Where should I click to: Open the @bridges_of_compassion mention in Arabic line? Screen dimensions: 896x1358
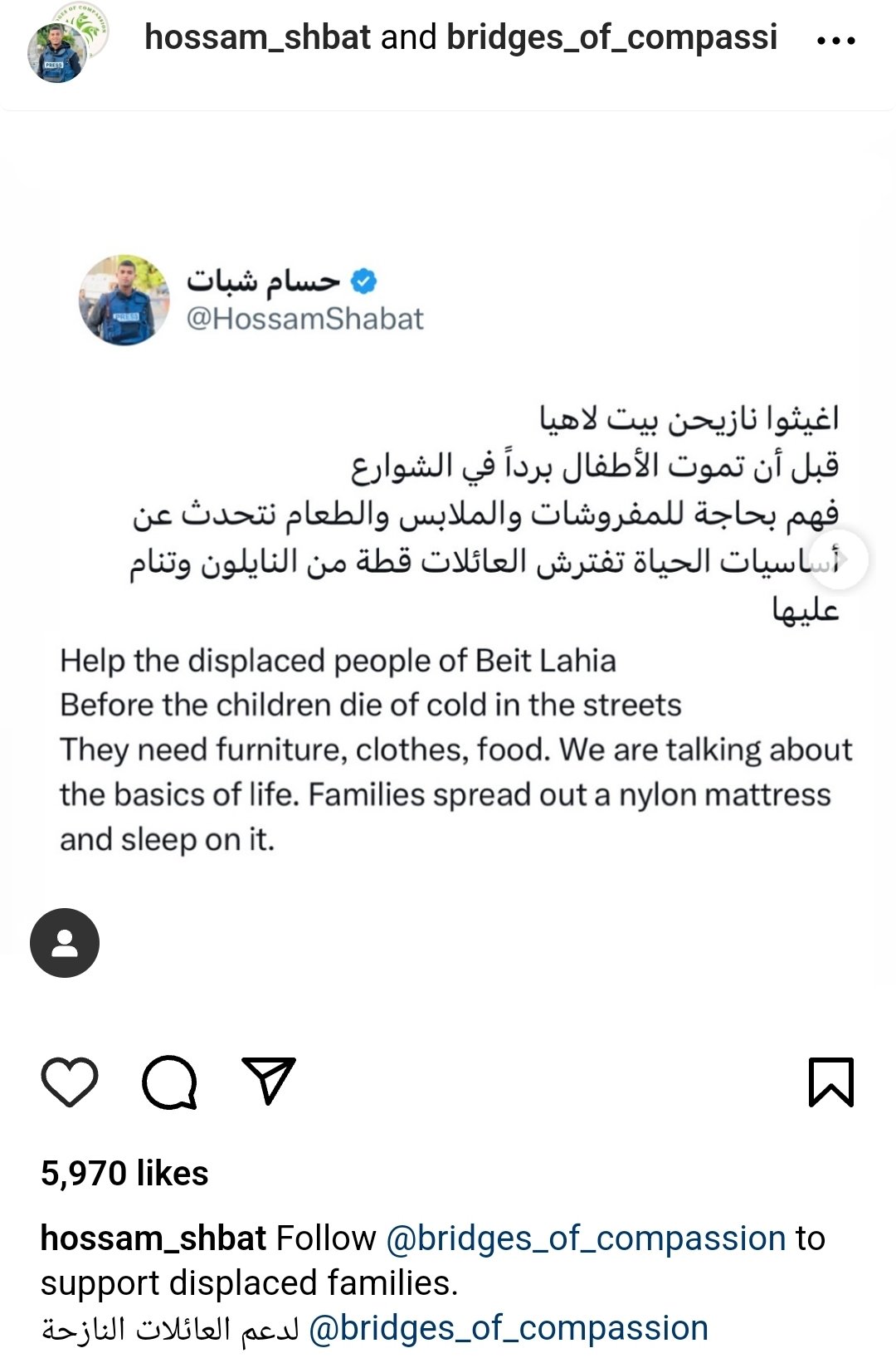509,1328
